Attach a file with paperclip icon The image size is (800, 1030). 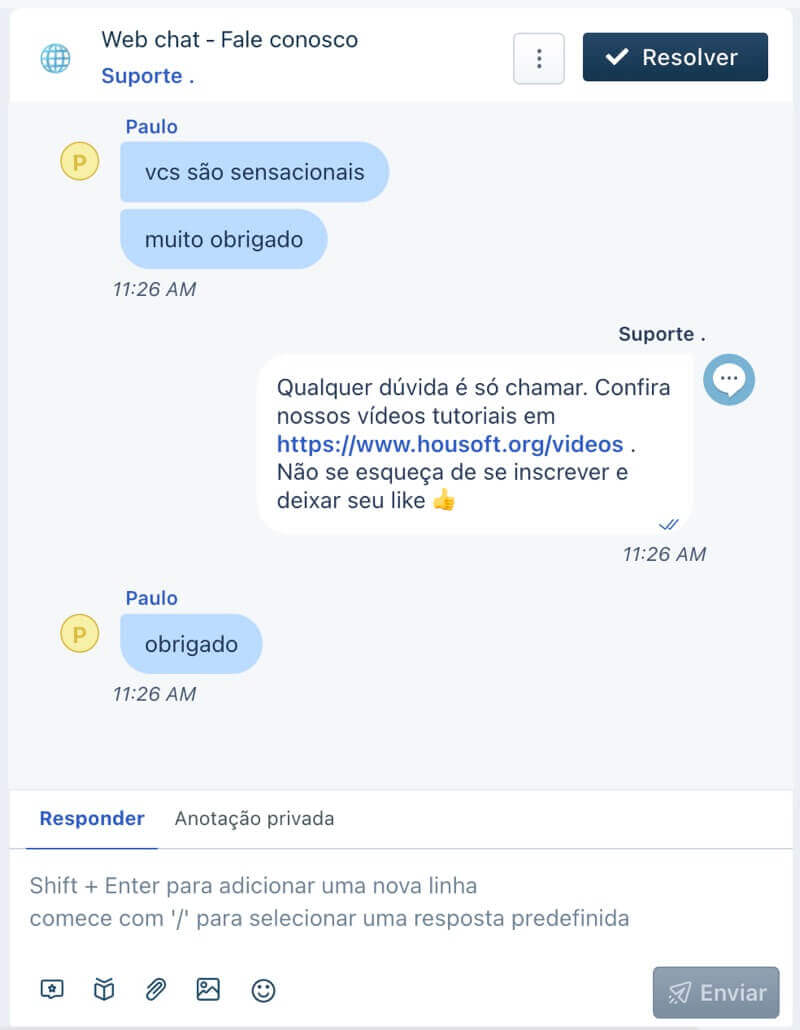pos(155,990)
